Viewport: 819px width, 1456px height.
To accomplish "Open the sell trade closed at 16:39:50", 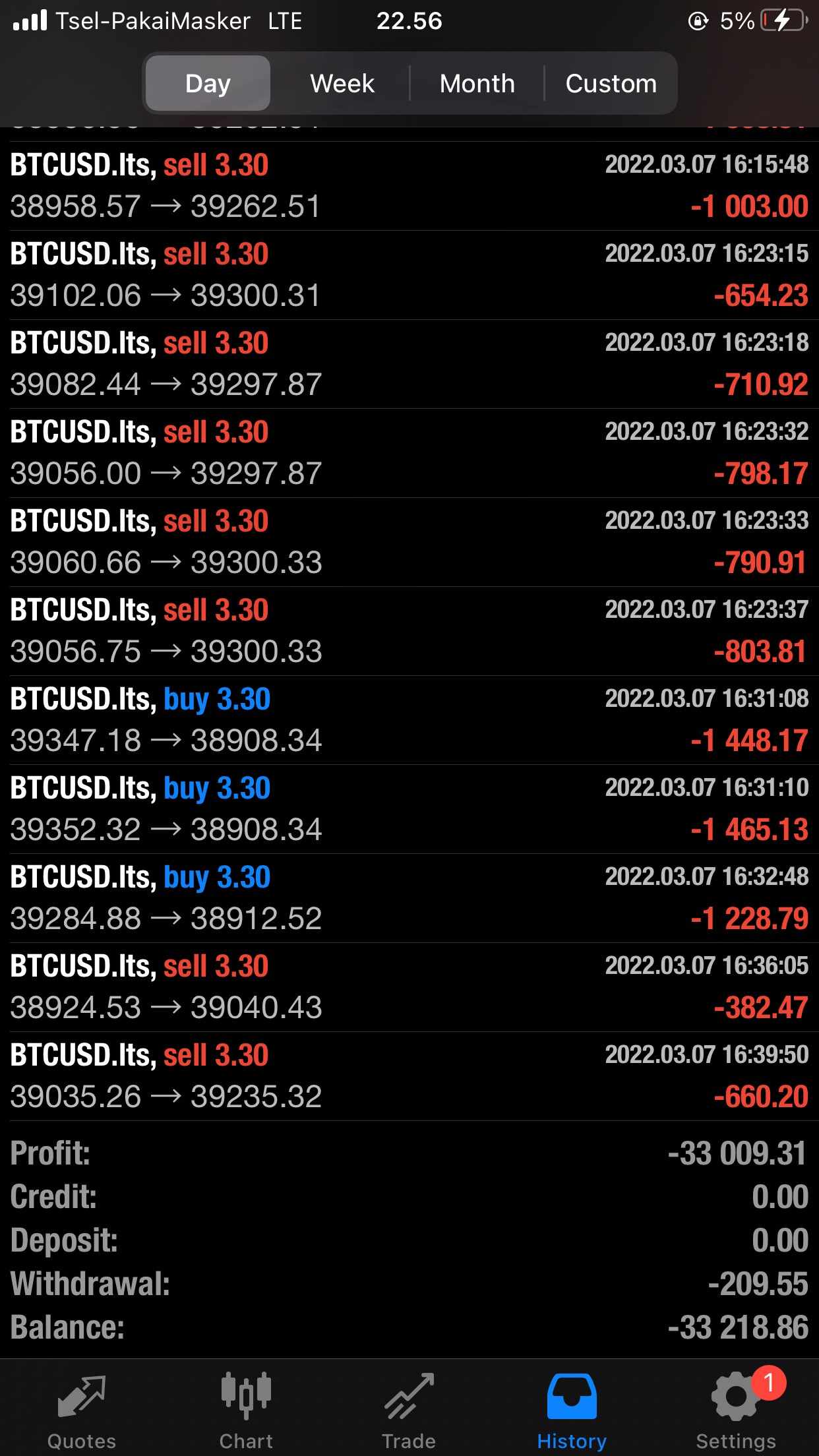I will pyautogui.click(x=409, y=1076).
